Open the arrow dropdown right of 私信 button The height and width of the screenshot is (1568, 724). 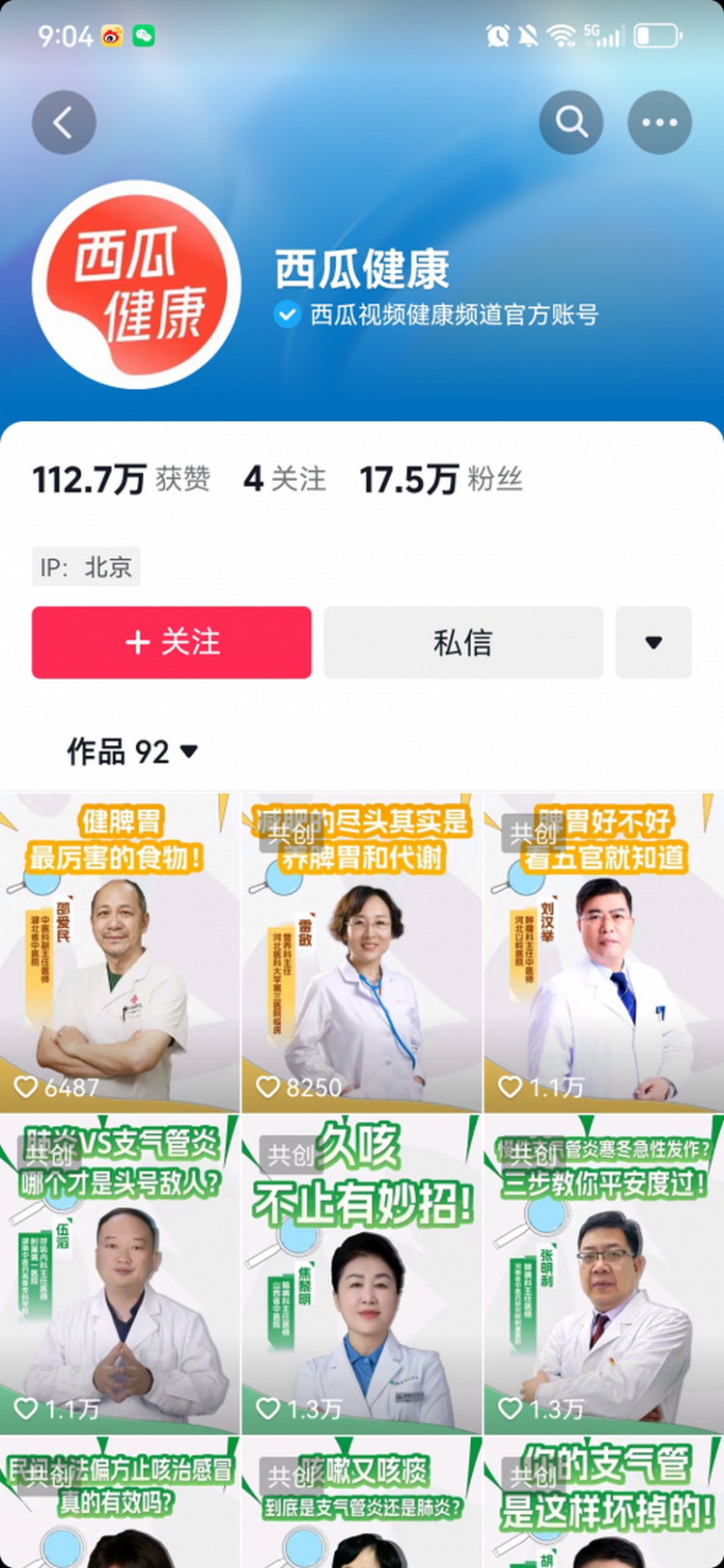pos(653,643)
